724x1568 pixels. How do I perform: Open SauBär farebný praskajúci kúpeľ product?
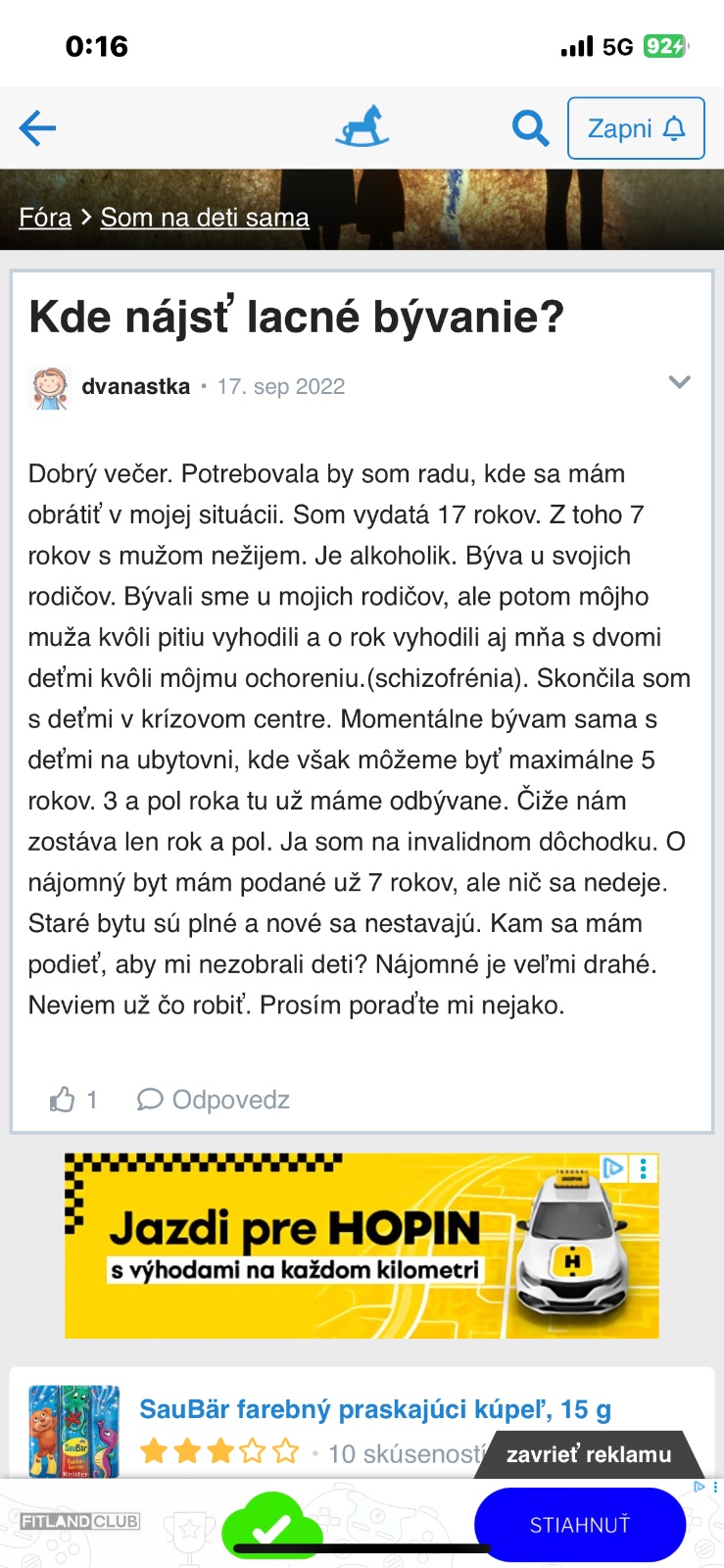coord(375,1410)
